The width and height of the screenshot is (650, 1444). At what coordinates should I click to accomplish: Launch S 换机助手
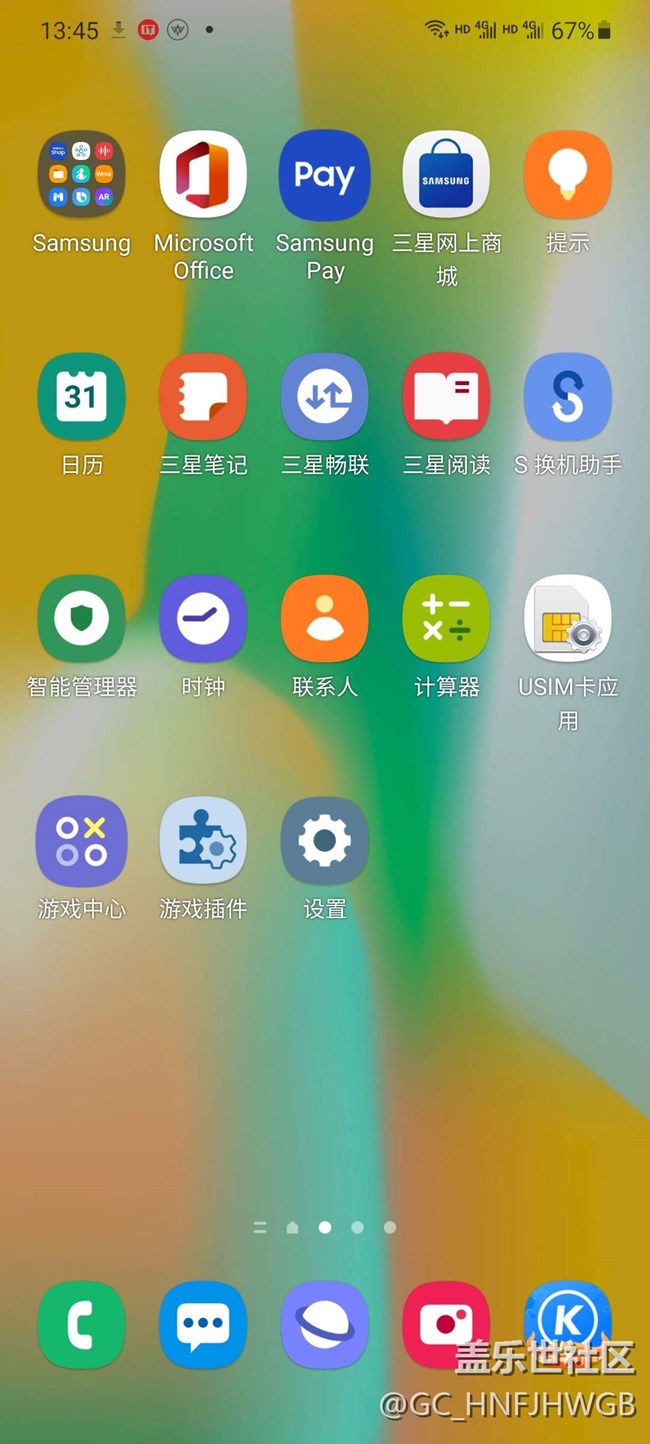567,397
